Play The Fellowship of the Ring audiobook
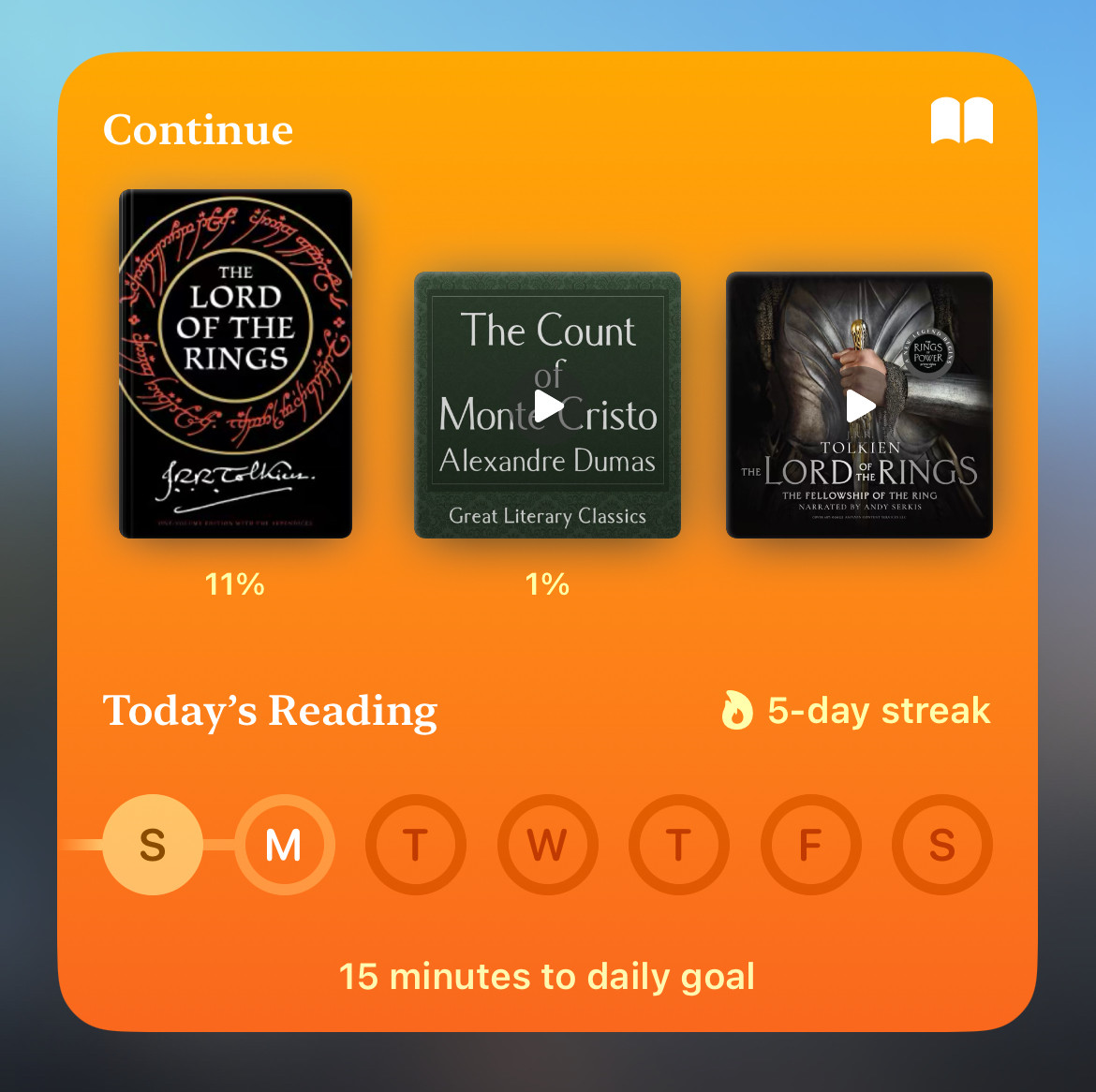 point(859,406)
